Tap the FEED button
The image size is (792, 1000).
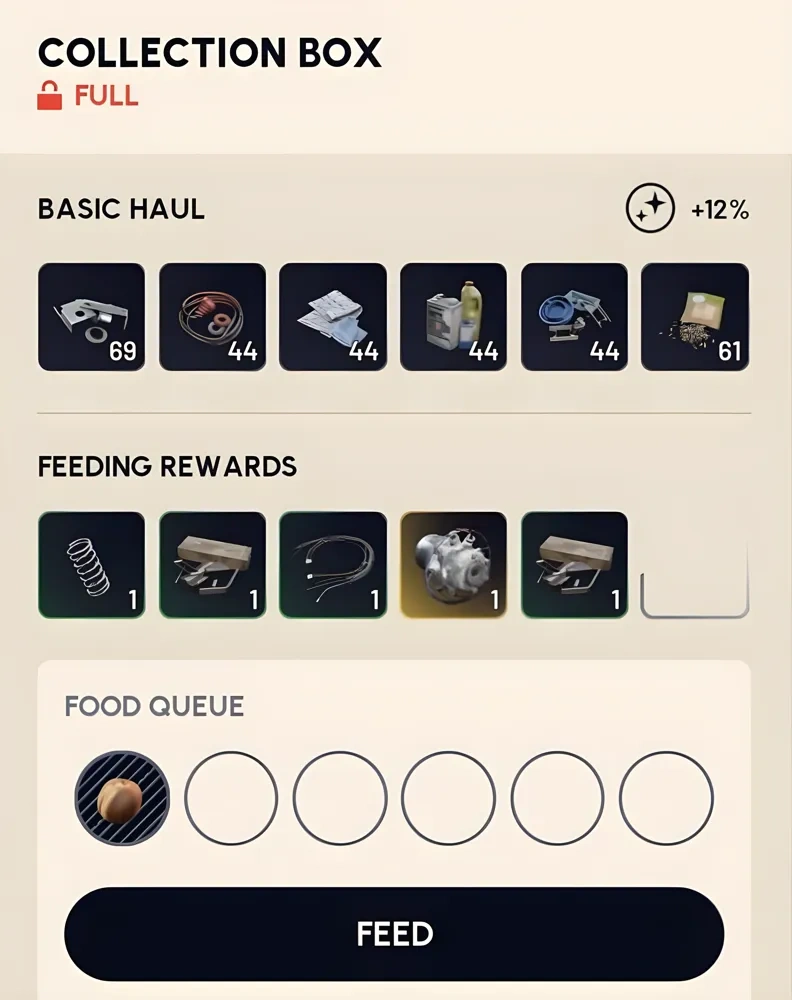[394, 934]
